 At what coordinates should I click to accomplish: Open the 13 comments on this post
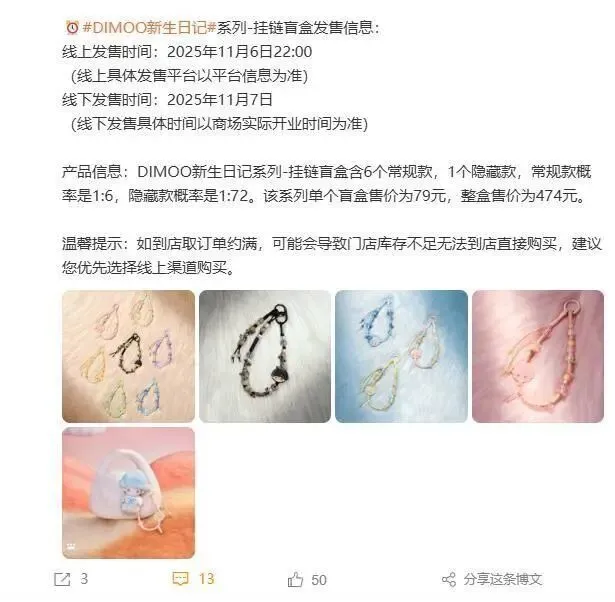point(193,579)
